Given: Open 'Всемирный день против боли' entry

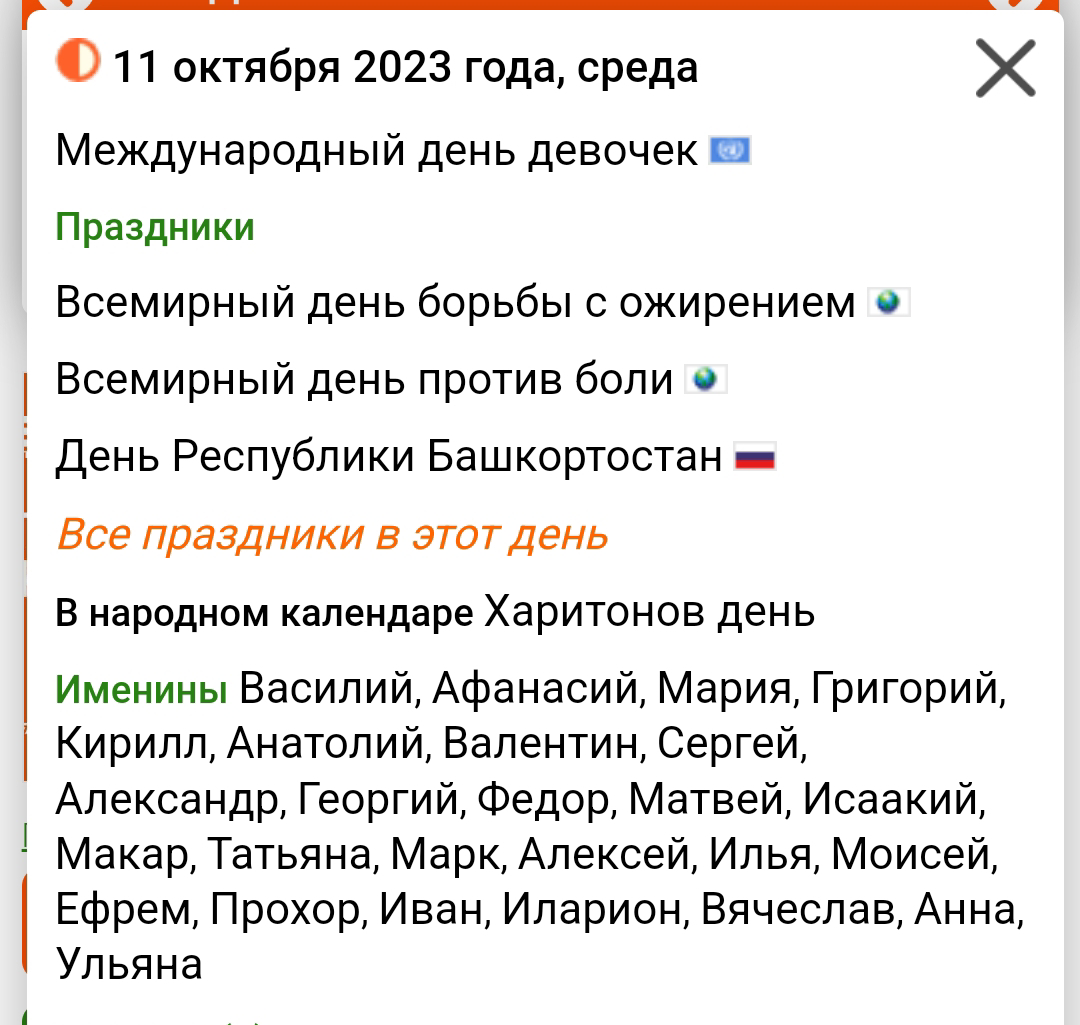Looking at the screenshot, I should click(364, 379).
